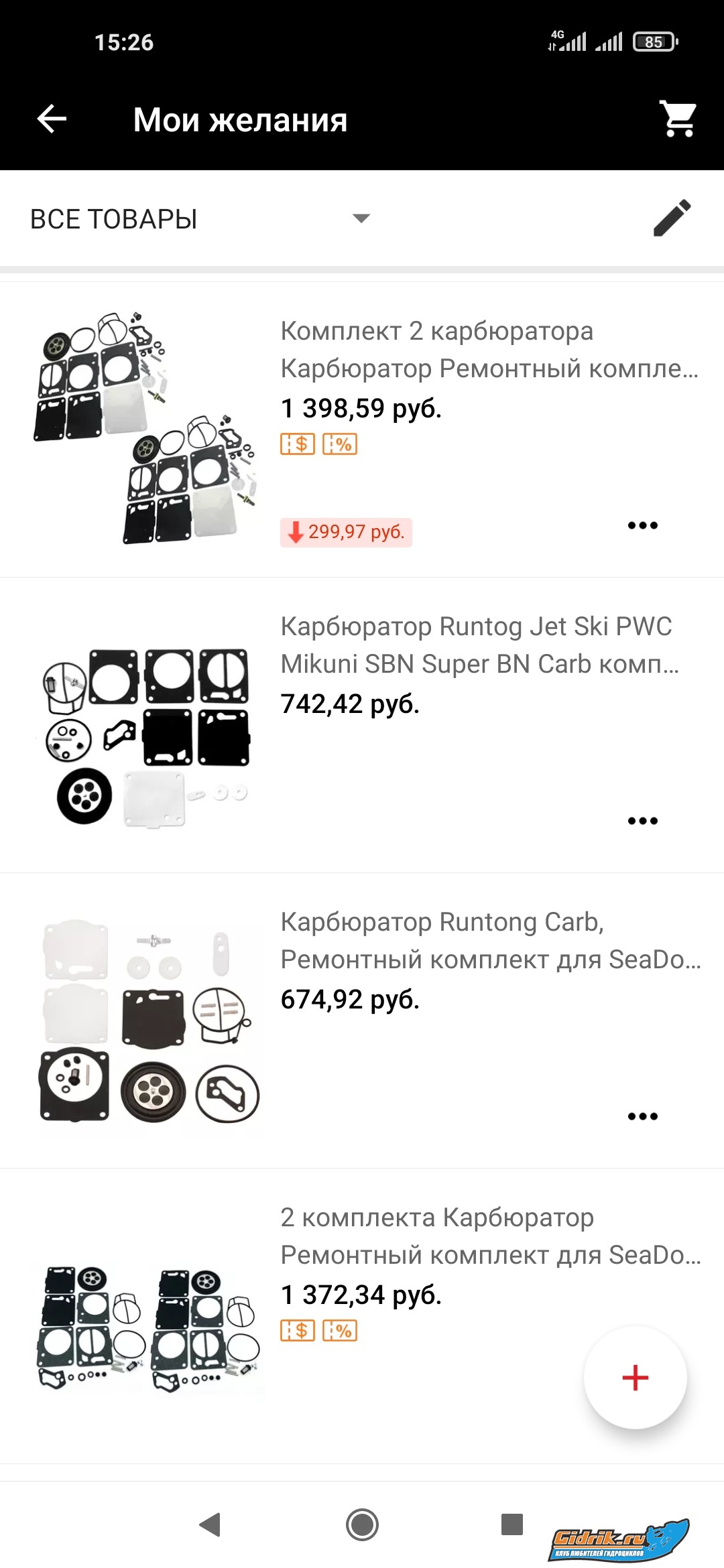
Task: Open the shopping cart
Action: pos(678,120)
